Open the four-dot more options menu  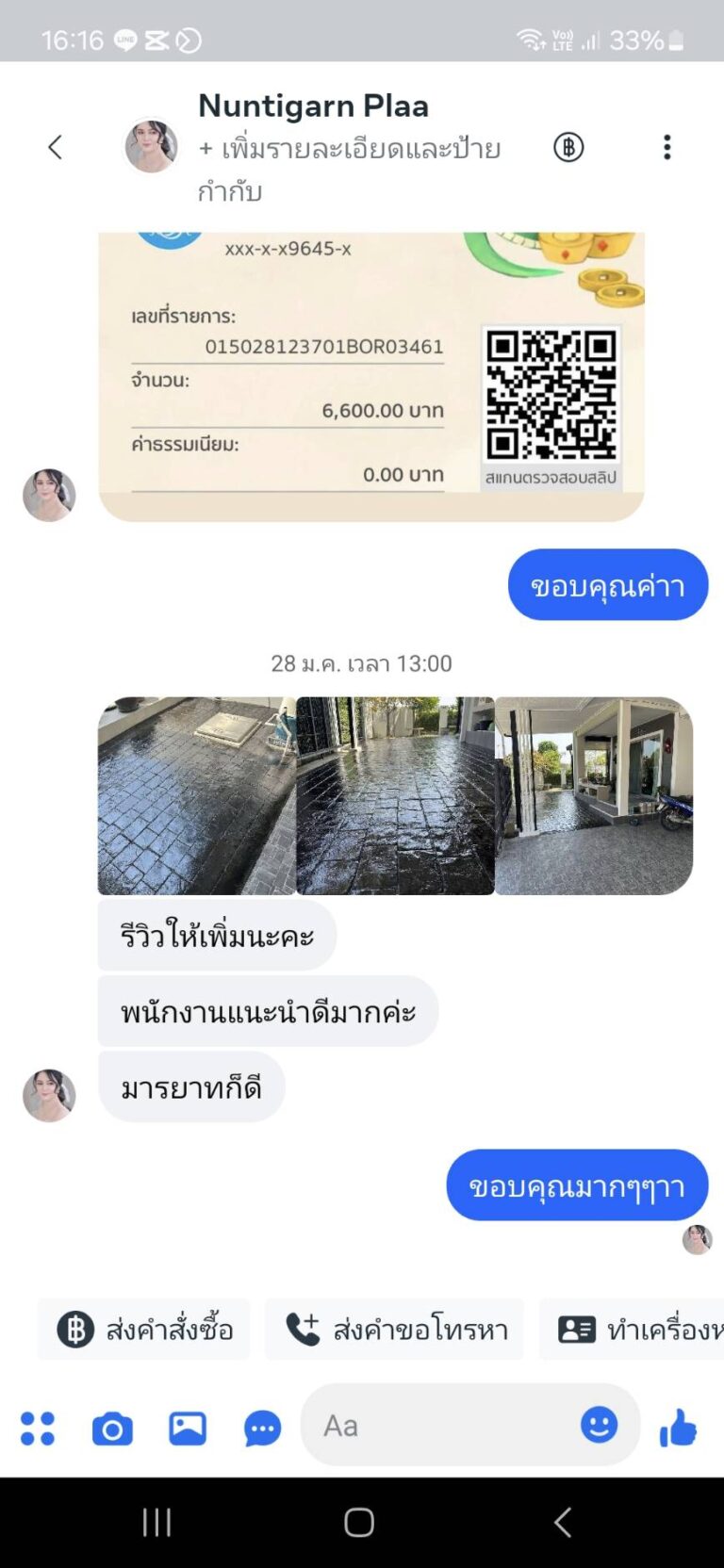coord(38,1429)
